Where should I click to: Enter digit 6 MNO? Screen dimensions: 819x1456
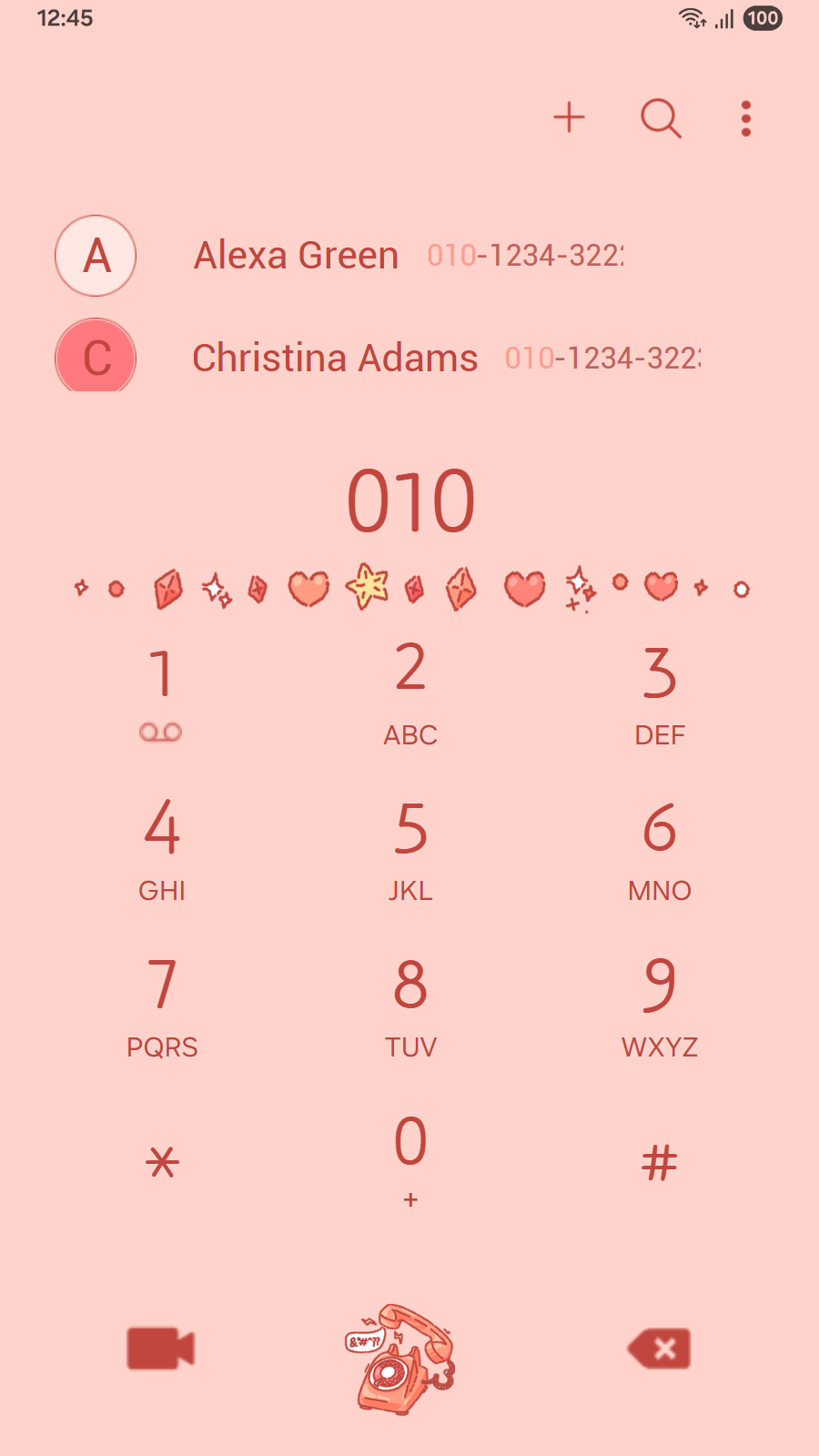660,848
